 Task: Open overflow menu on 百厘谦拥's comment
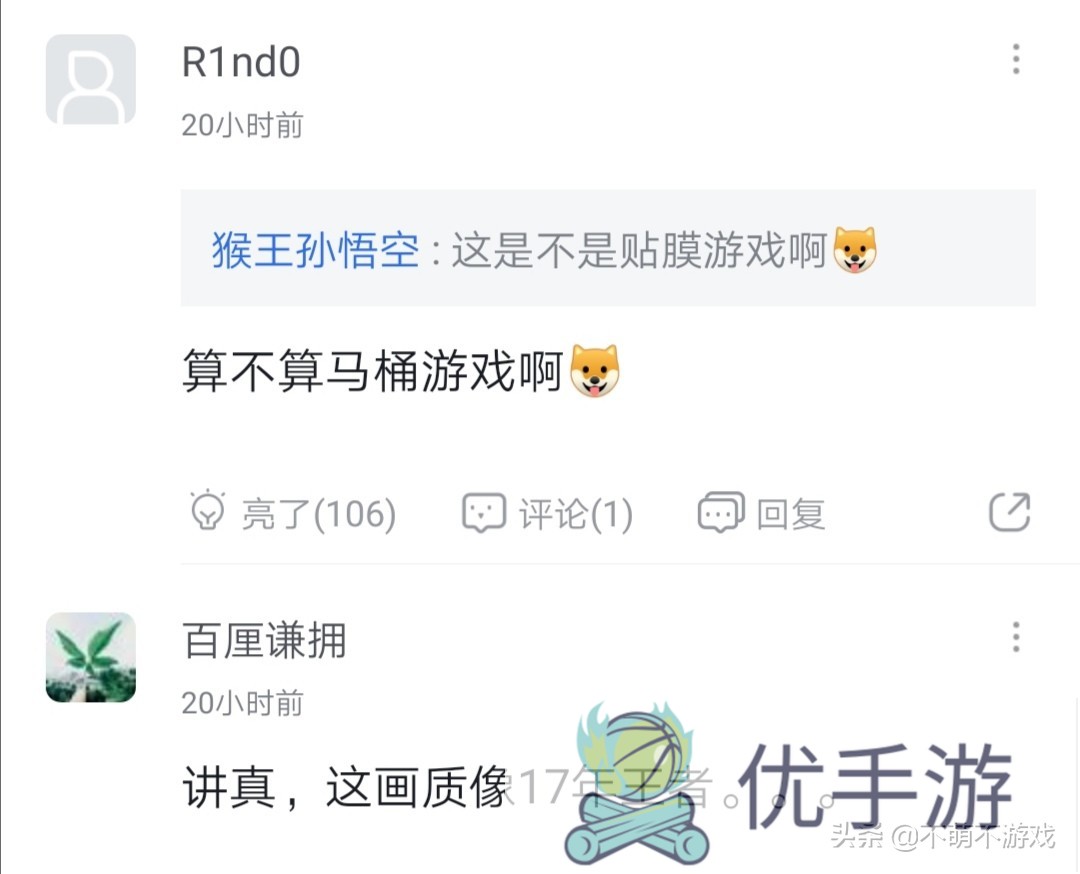1015,637
